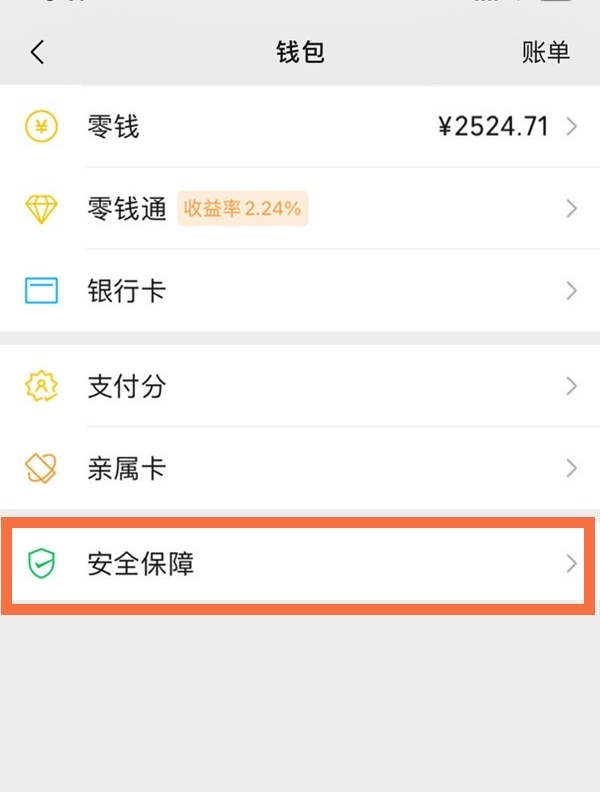Open the 零钱 balance row
Screen dimensions: 601x792
click(x=300, y=127)
